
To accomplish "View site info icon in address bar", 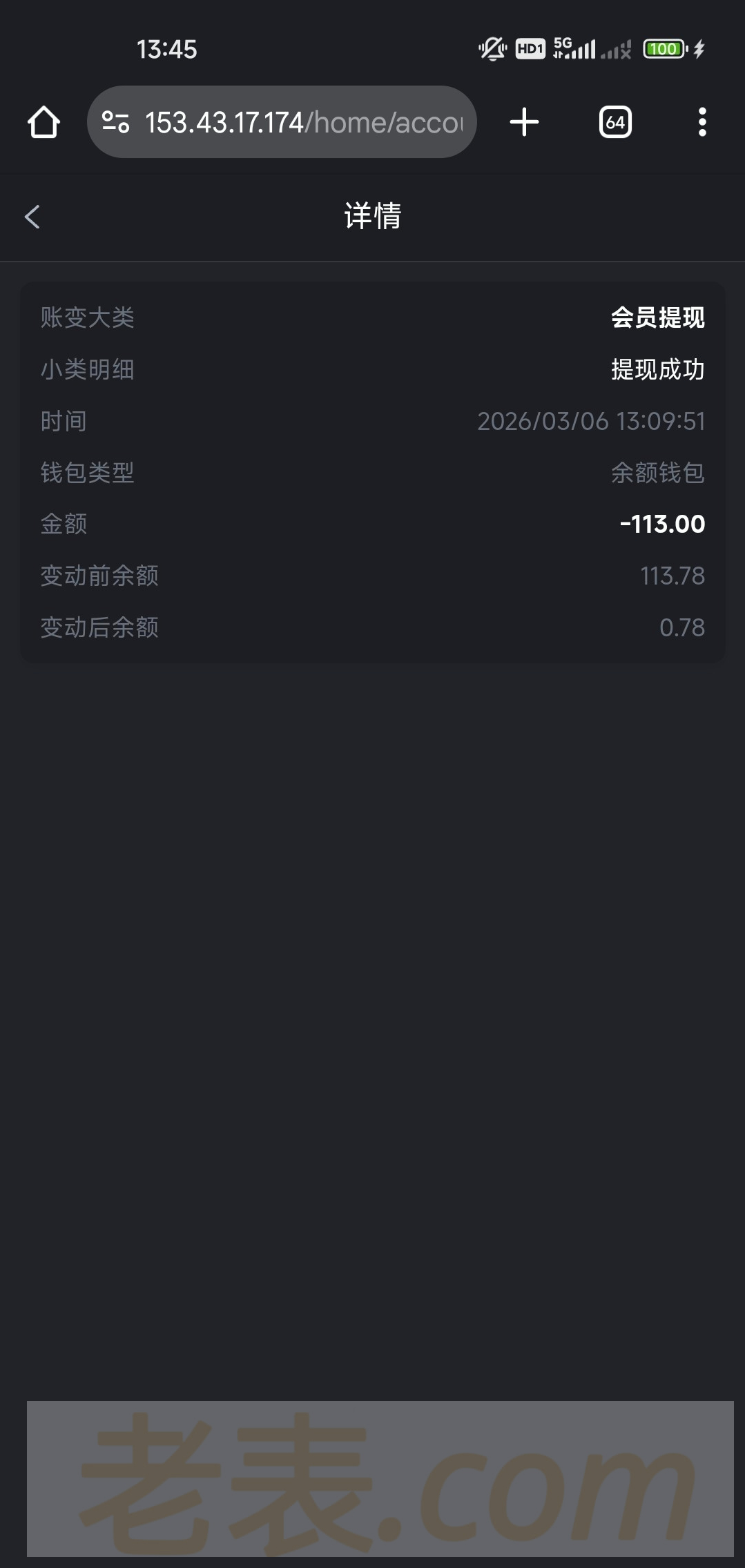I will click(x=115, y=122).
